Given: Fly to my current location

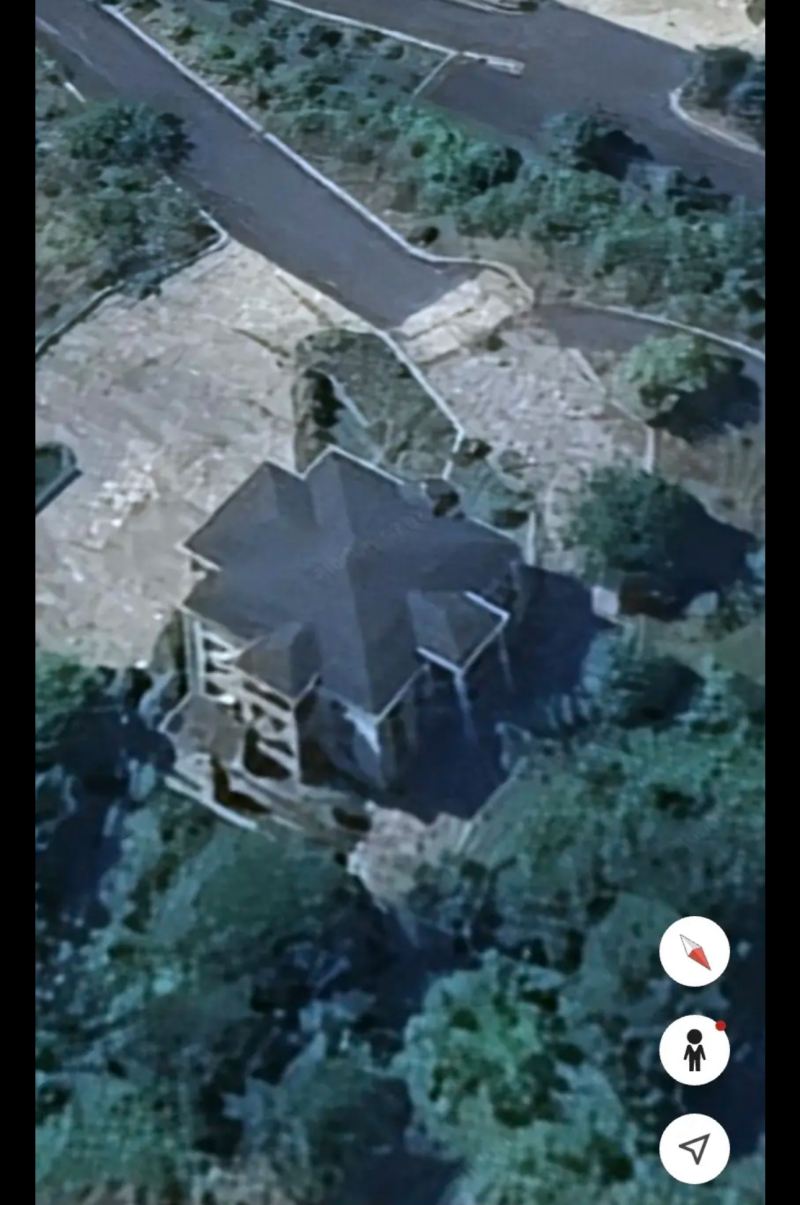Looking at the screenshot, I should point(694,1148).
